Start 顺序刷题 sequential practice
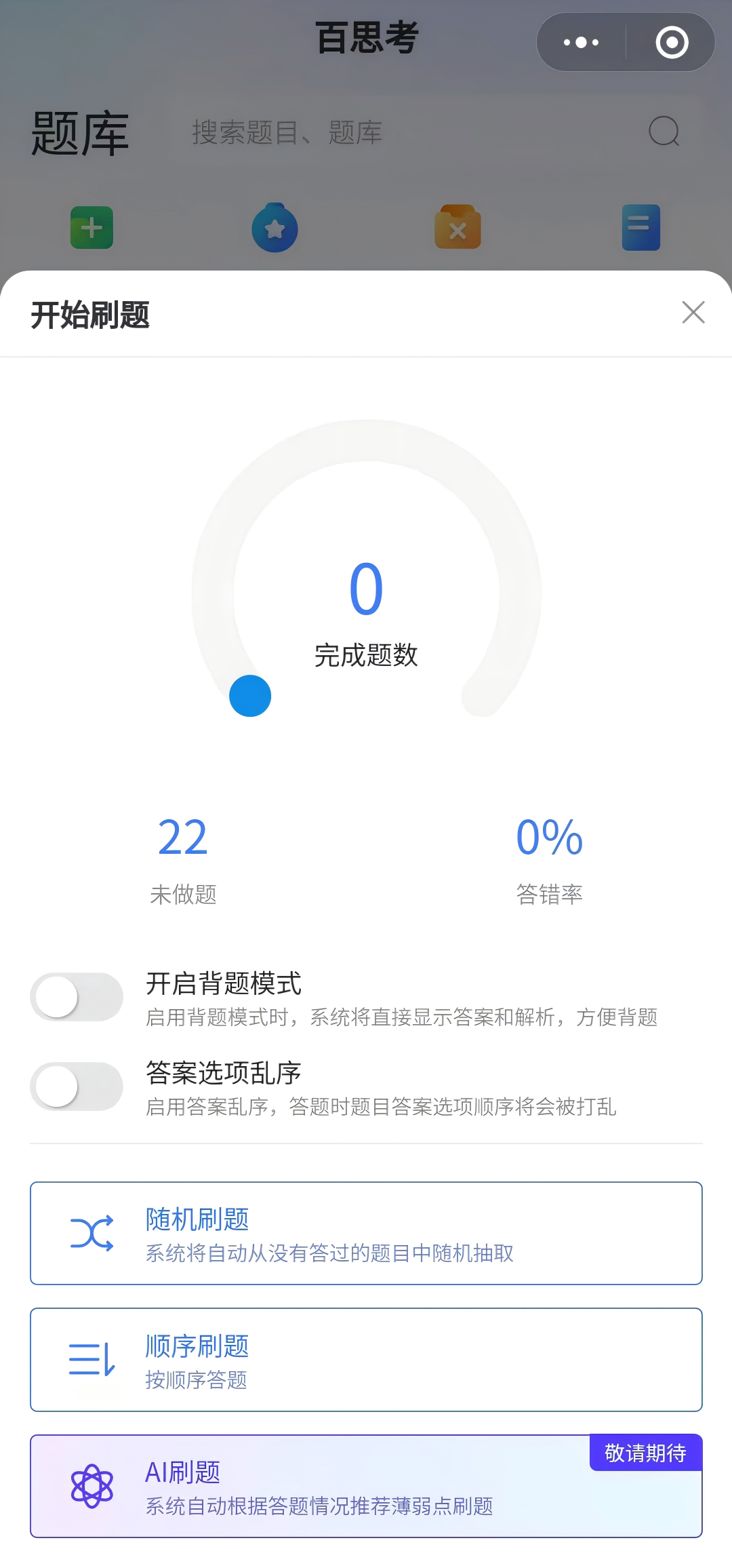732x1568 pixels. coord(366,1359)
